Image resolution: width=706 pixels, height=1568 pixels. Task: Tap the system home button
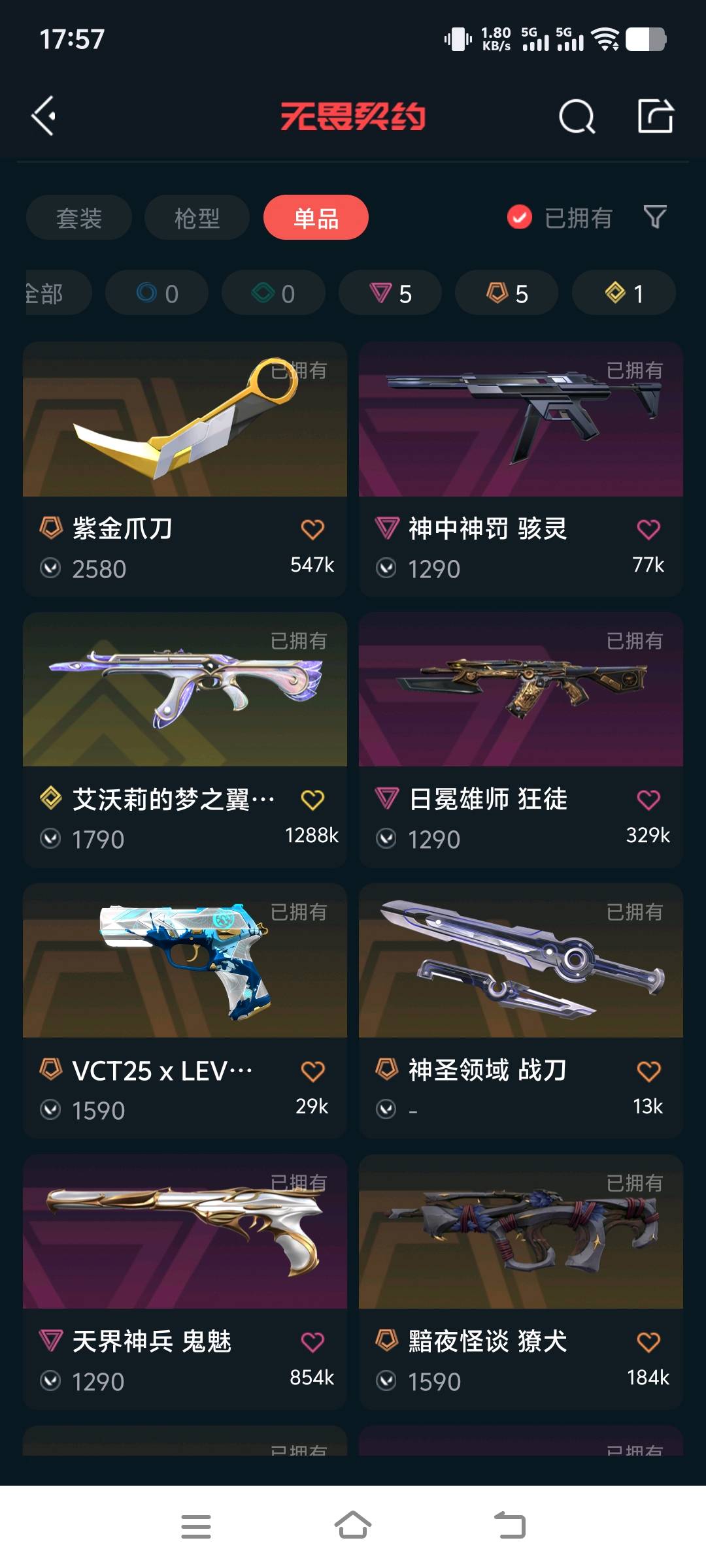click(353, 1526)
